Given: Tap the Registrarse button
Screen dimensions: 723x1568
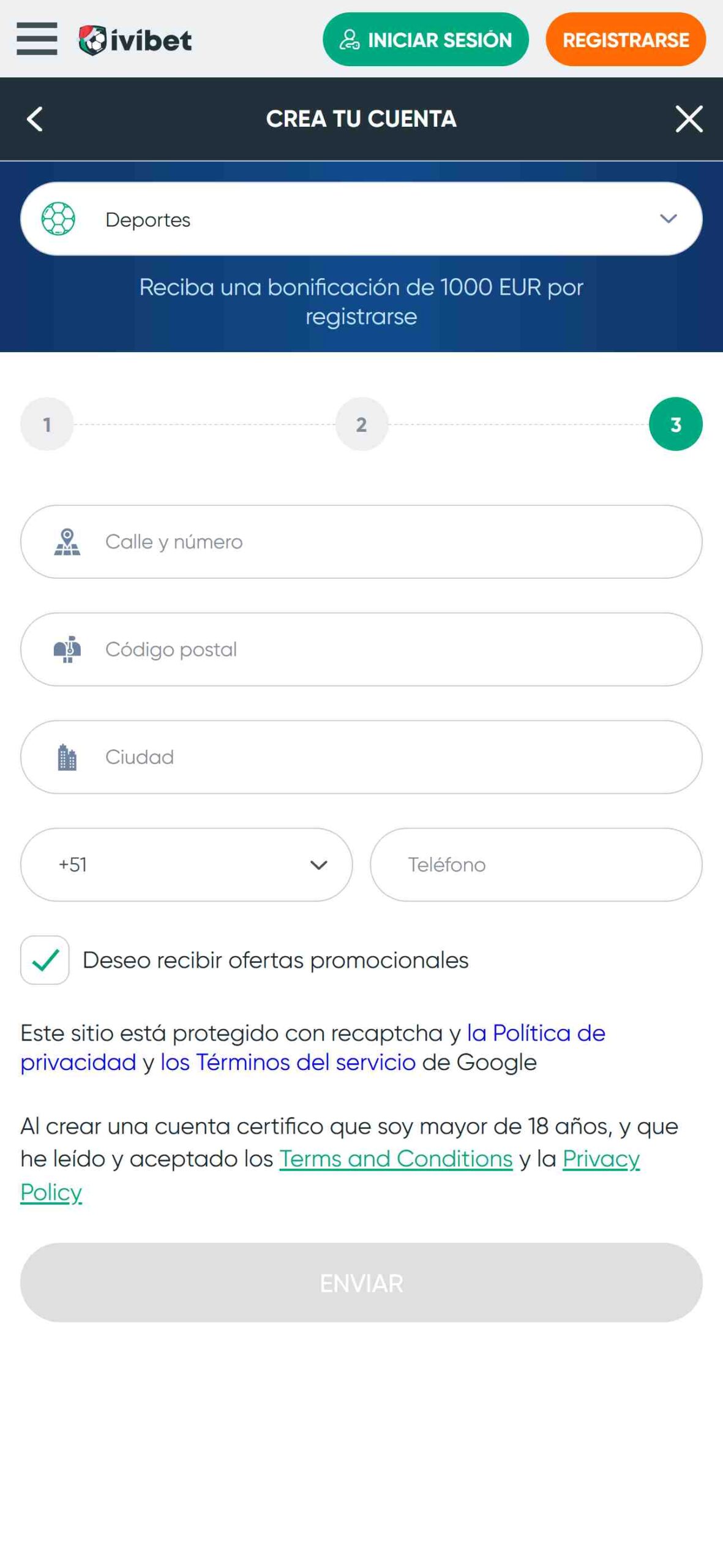Looking at the screenshot, I should pyautogui.click(x=625, y=40).
